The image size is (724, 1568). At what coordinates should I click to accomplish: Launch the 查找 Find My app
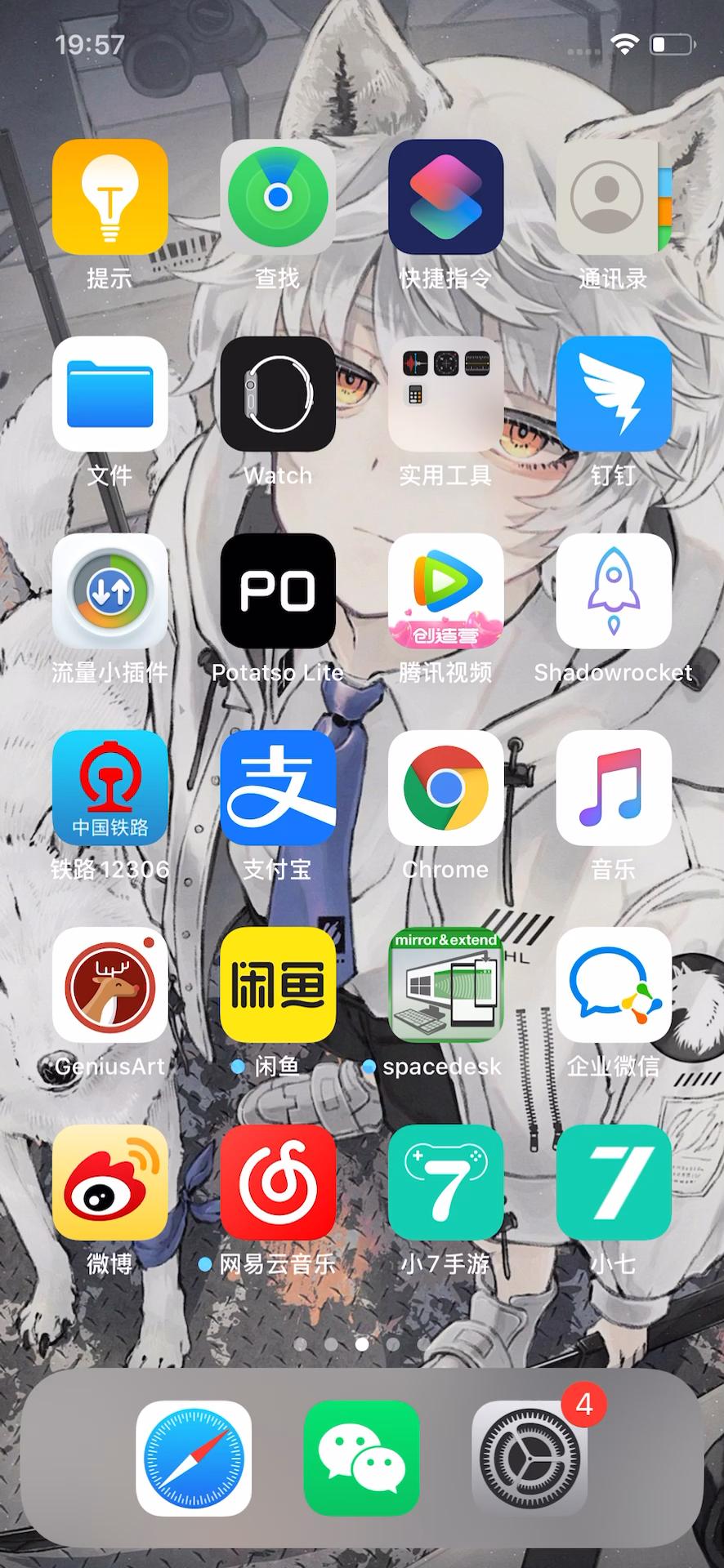tap(278, 197)
